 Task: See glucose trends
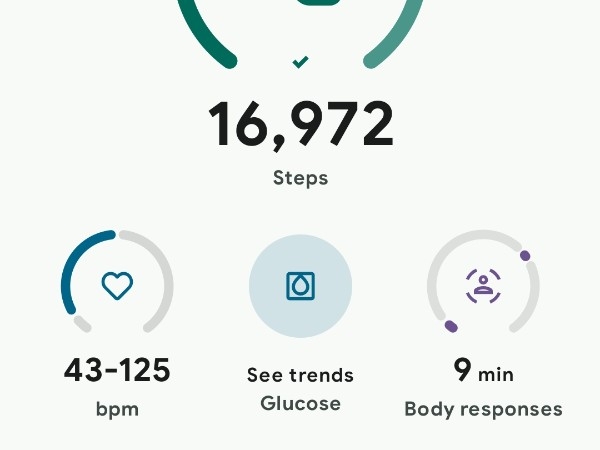coord(300,287)
